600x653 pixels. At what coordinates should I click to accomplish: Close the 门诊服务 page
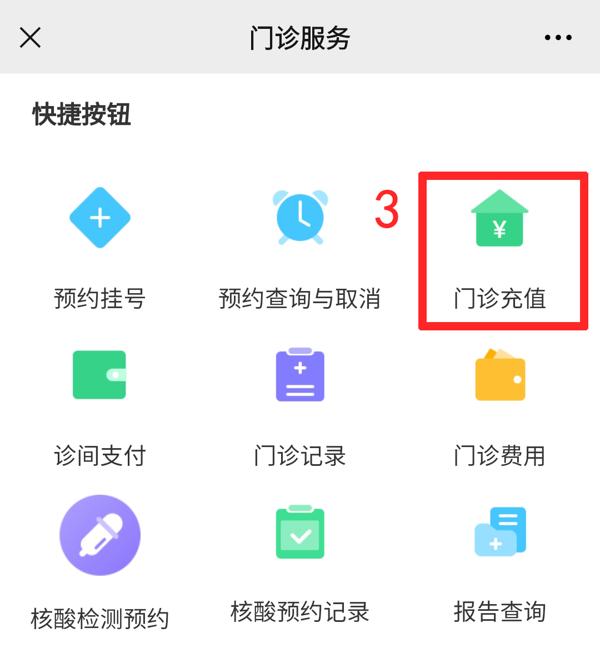(x=30, y=38)
